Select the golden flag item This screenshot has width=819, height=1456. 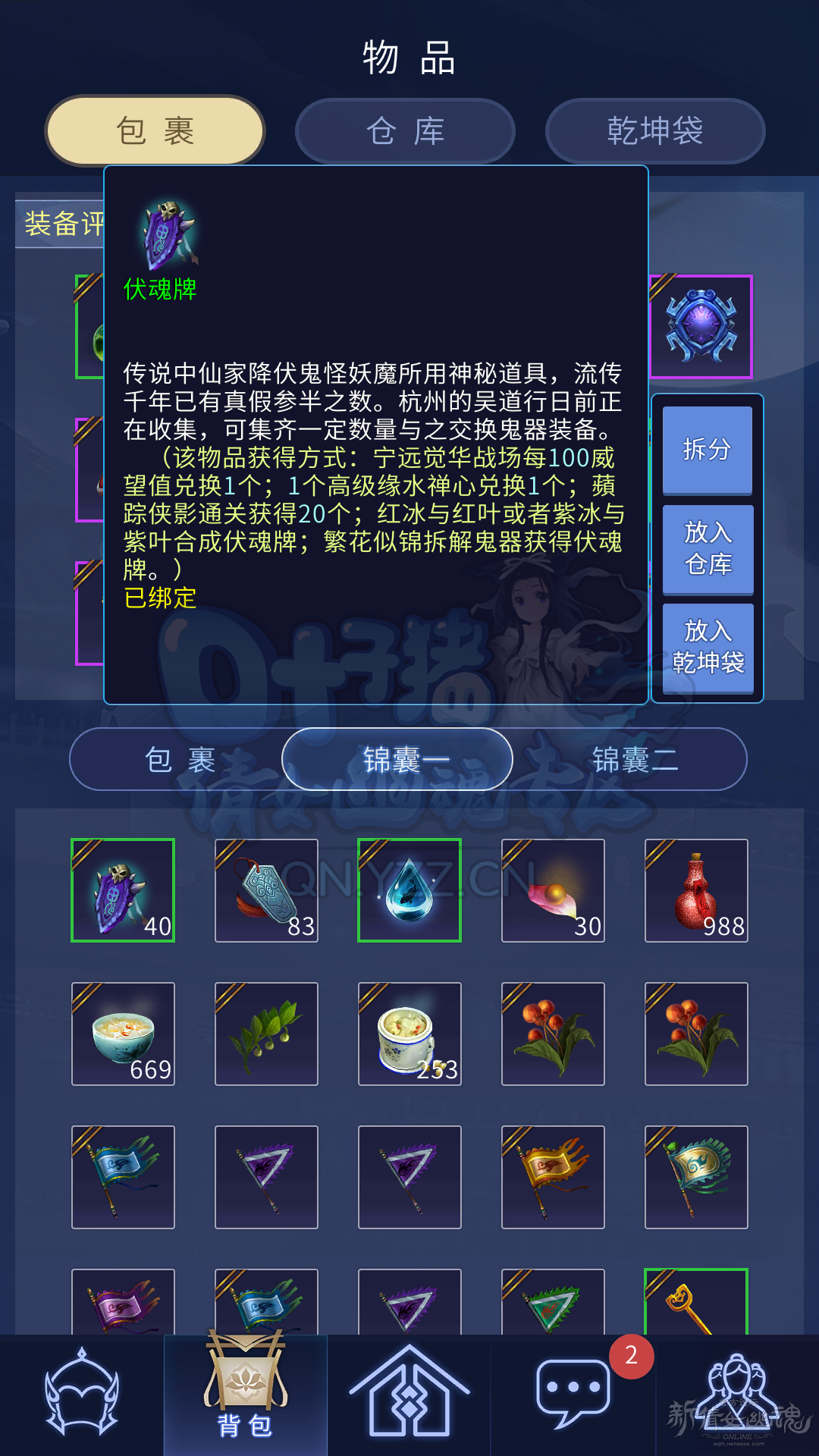click(x=553, y=1177)
